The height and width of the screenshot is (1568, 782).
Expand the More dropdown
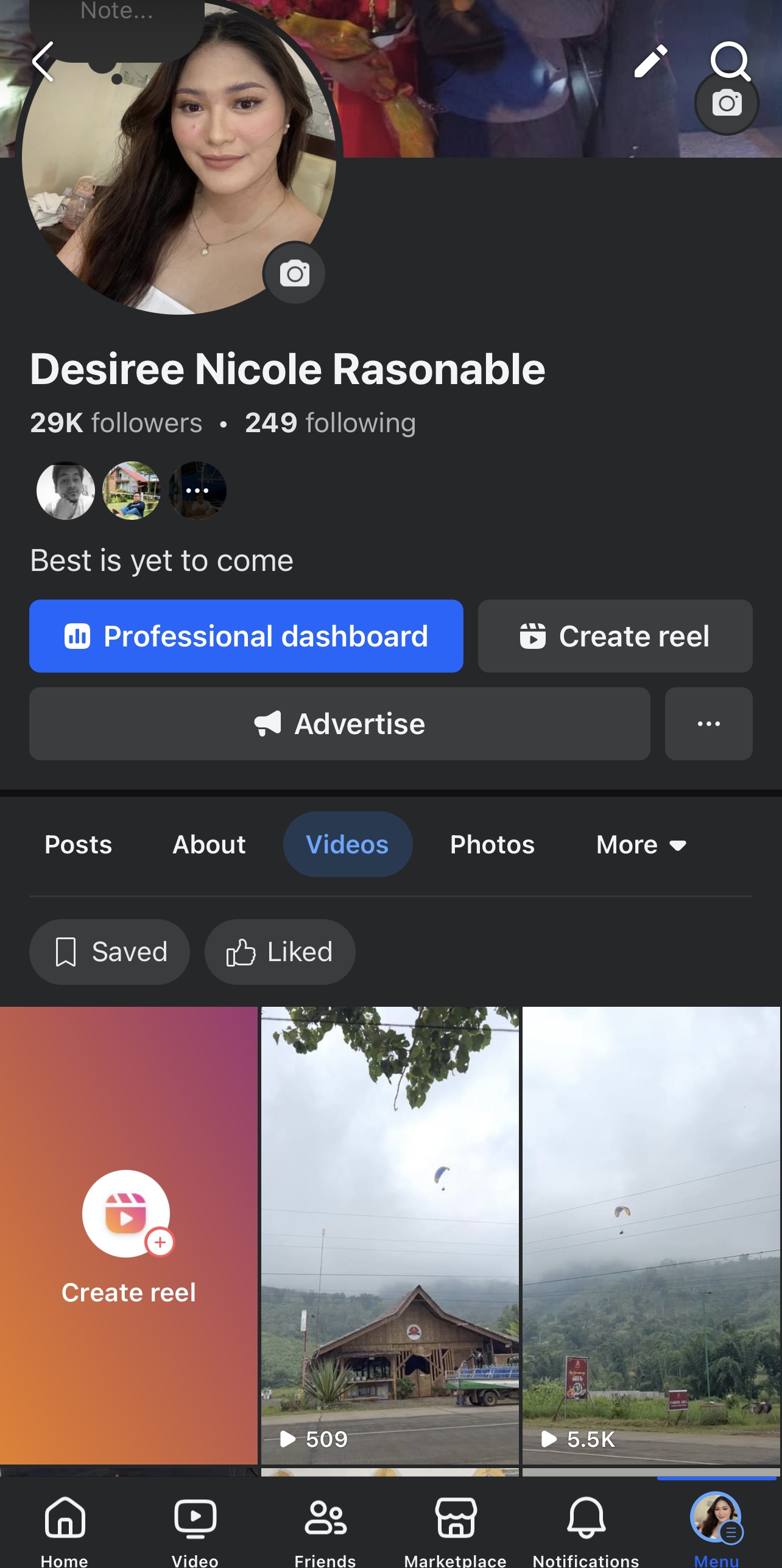coord(641,844)
